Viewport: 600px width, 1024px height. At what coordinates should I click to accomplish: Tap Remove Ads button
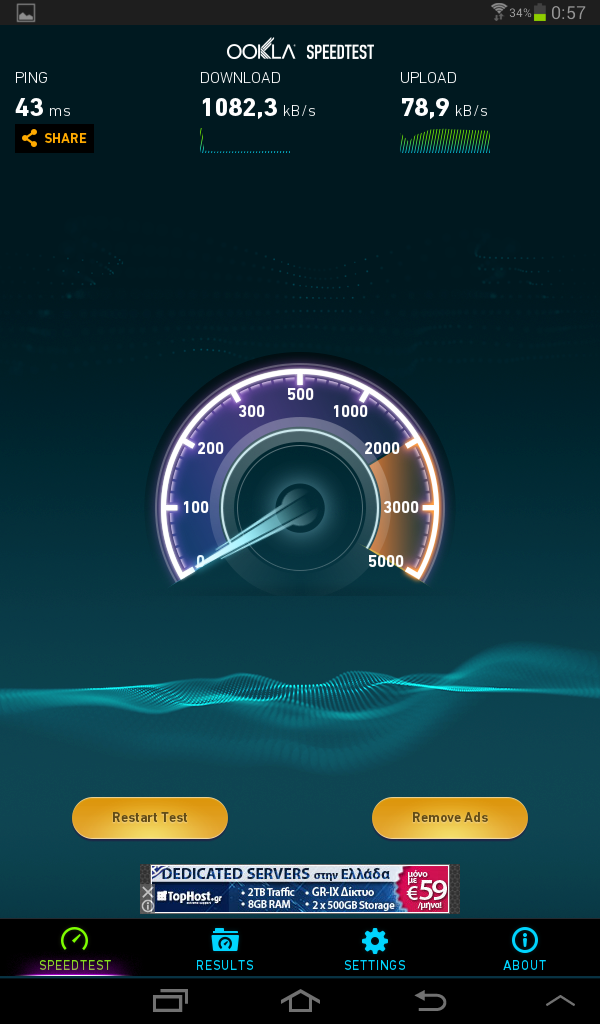point(450,818)
